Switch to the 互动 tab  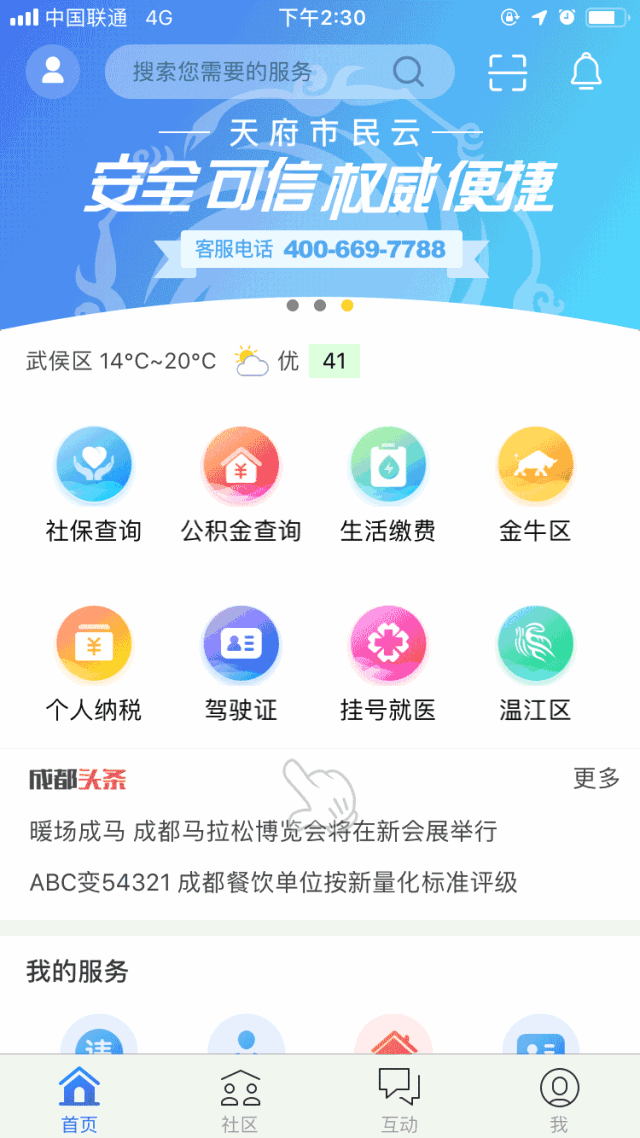point(399,1098)
